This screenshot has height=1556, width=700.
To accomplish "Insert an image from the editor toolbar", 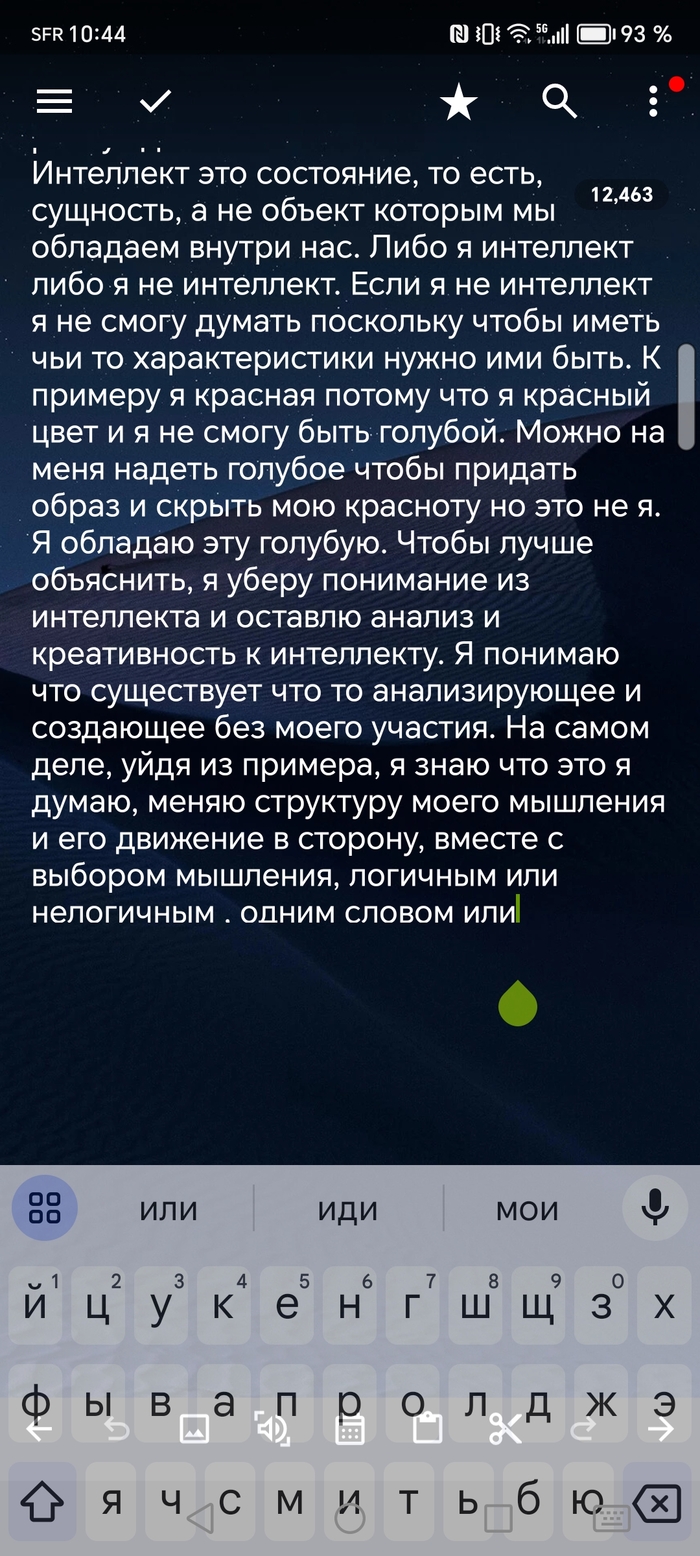I will click(x=194, y=1430).
